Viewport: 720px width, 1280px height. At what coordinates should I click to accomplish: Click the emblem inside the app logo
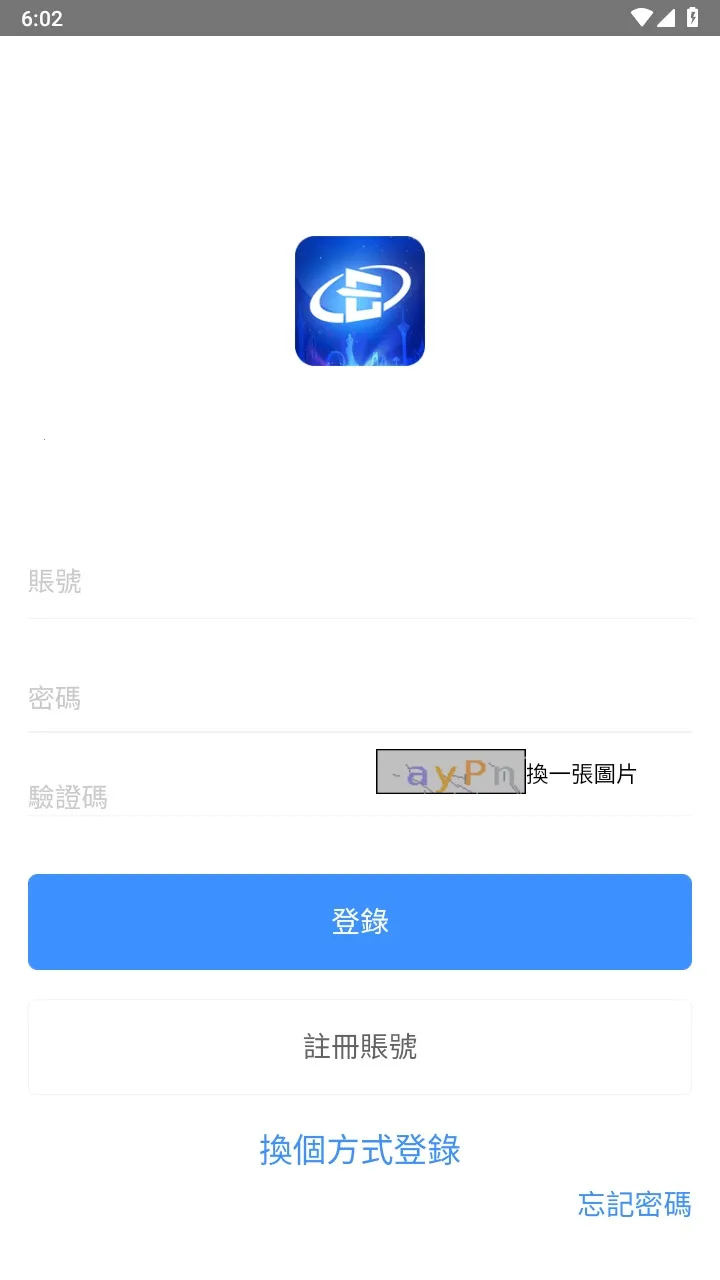tap(360, 295)
